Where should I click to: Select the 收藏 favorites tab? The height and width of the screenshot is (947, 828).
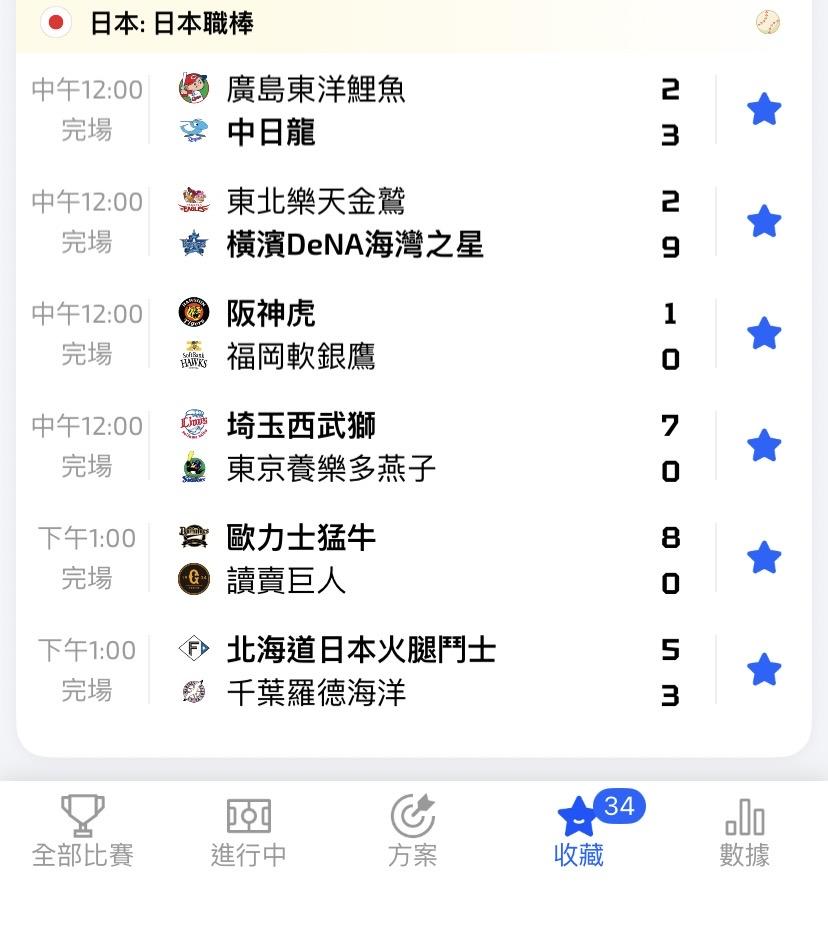pyautogui.click(x=579, y=831)
